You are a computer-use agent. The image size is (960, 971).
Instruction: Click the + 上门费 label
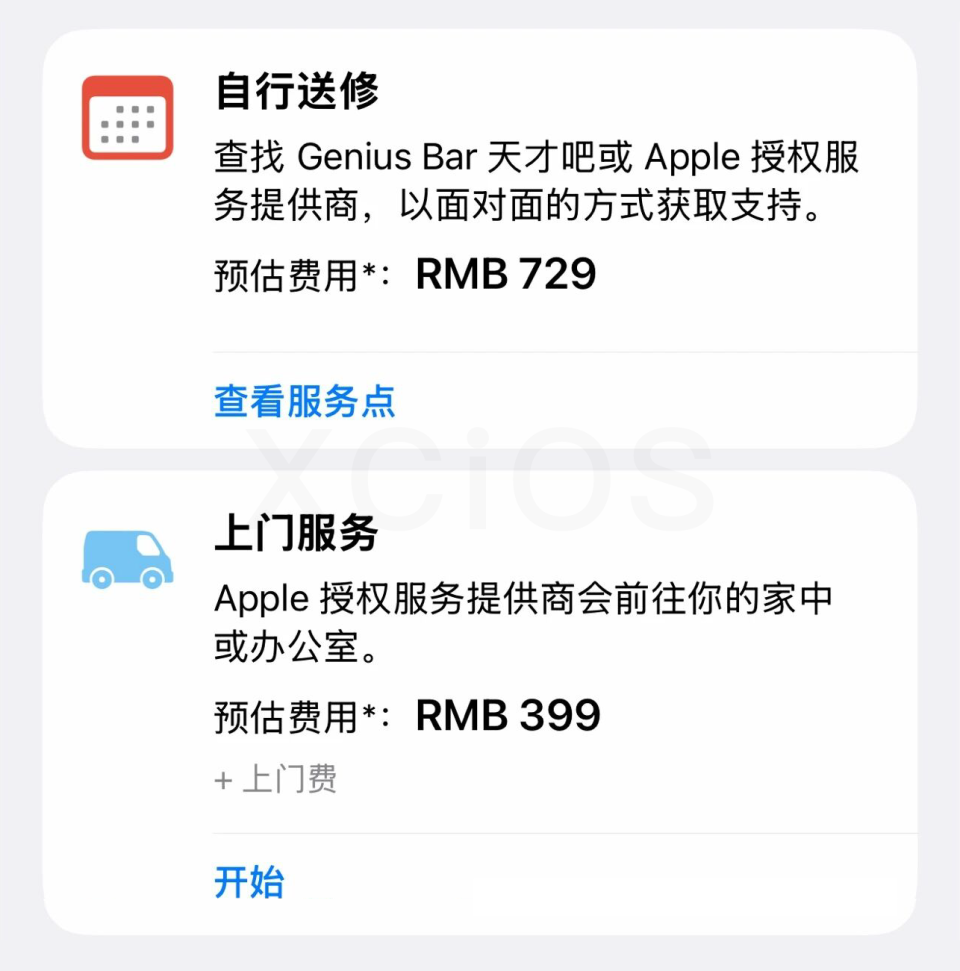(x=276, y=779)
